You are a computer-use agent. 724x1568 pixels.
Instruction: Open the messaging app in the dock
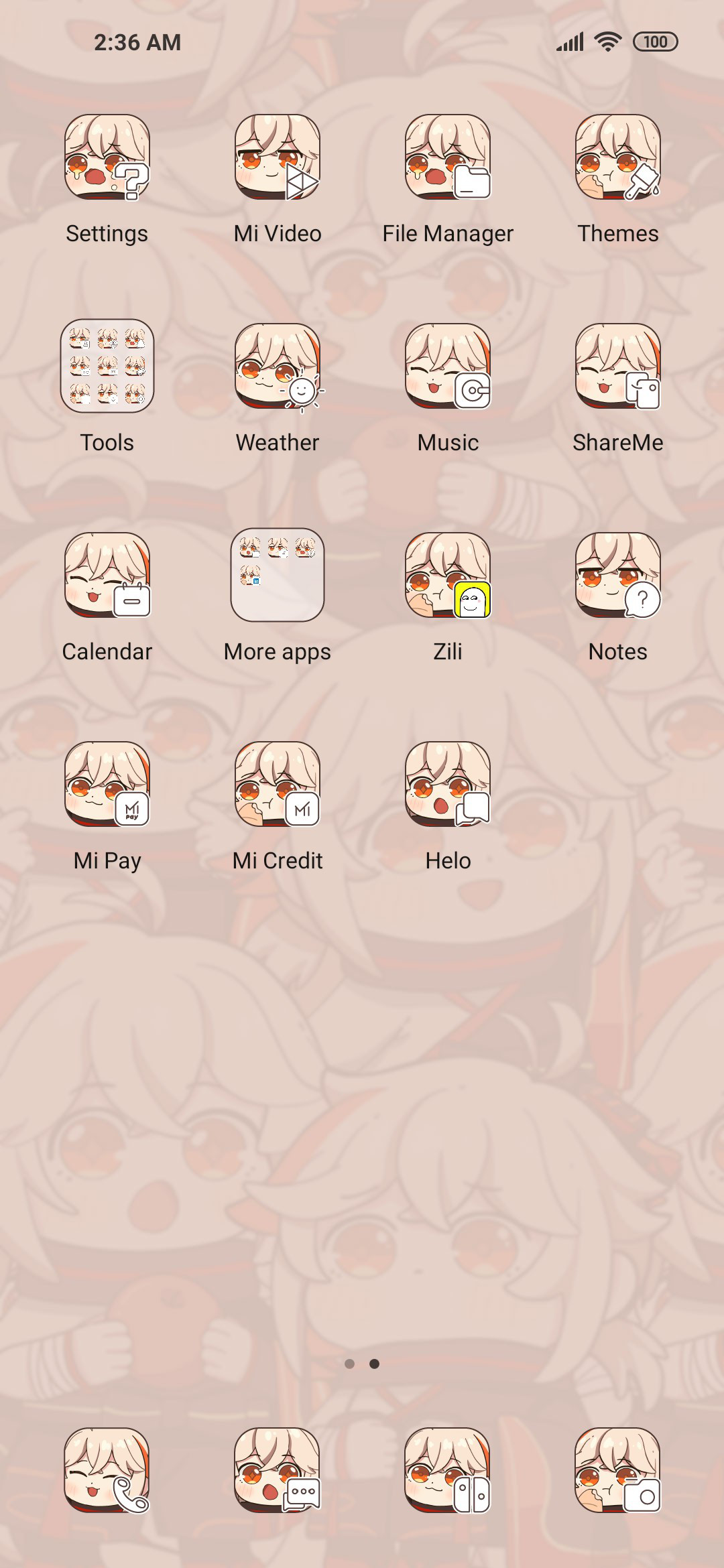point(278,1471)
